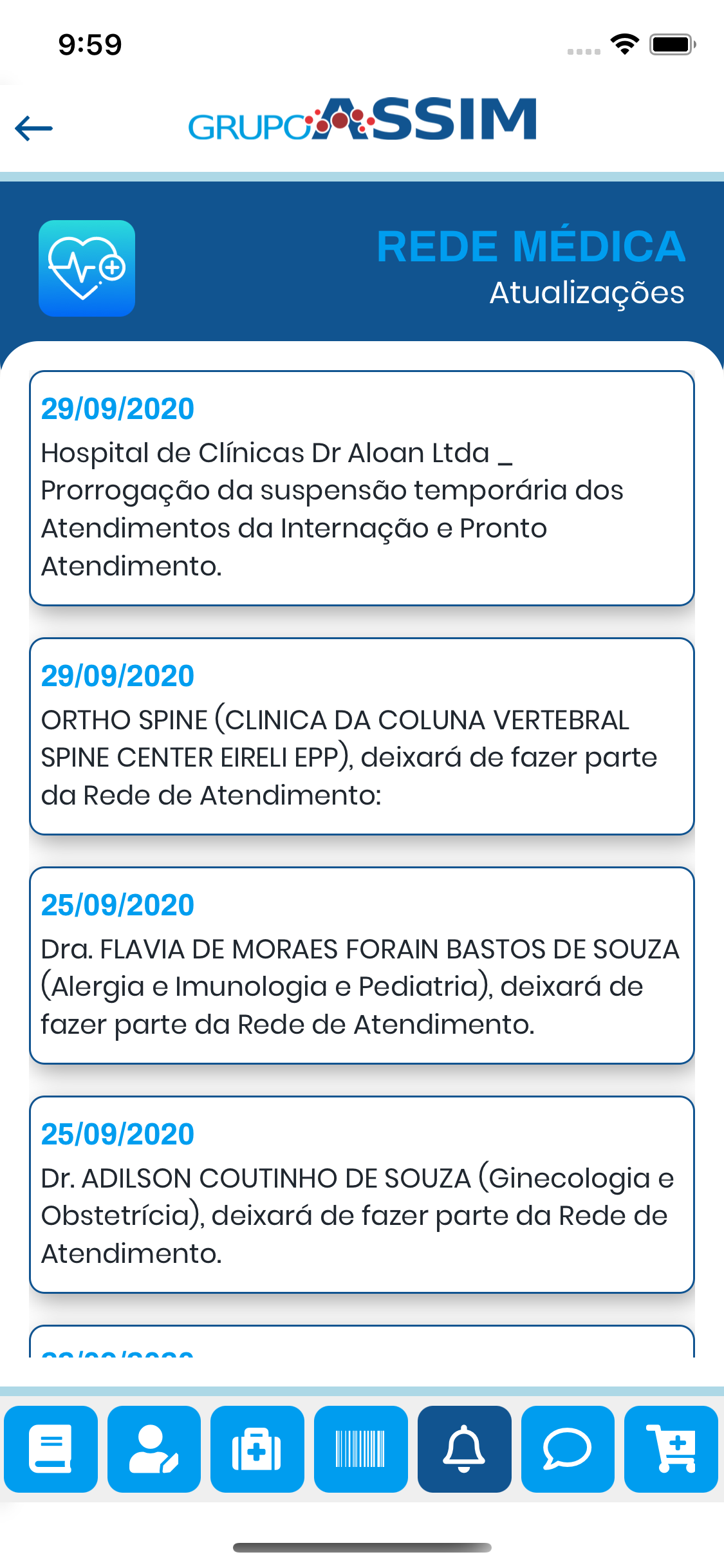
Task: Open the Hospital de Clínicas Dr Aloan update
Action: tap(361, 488)
